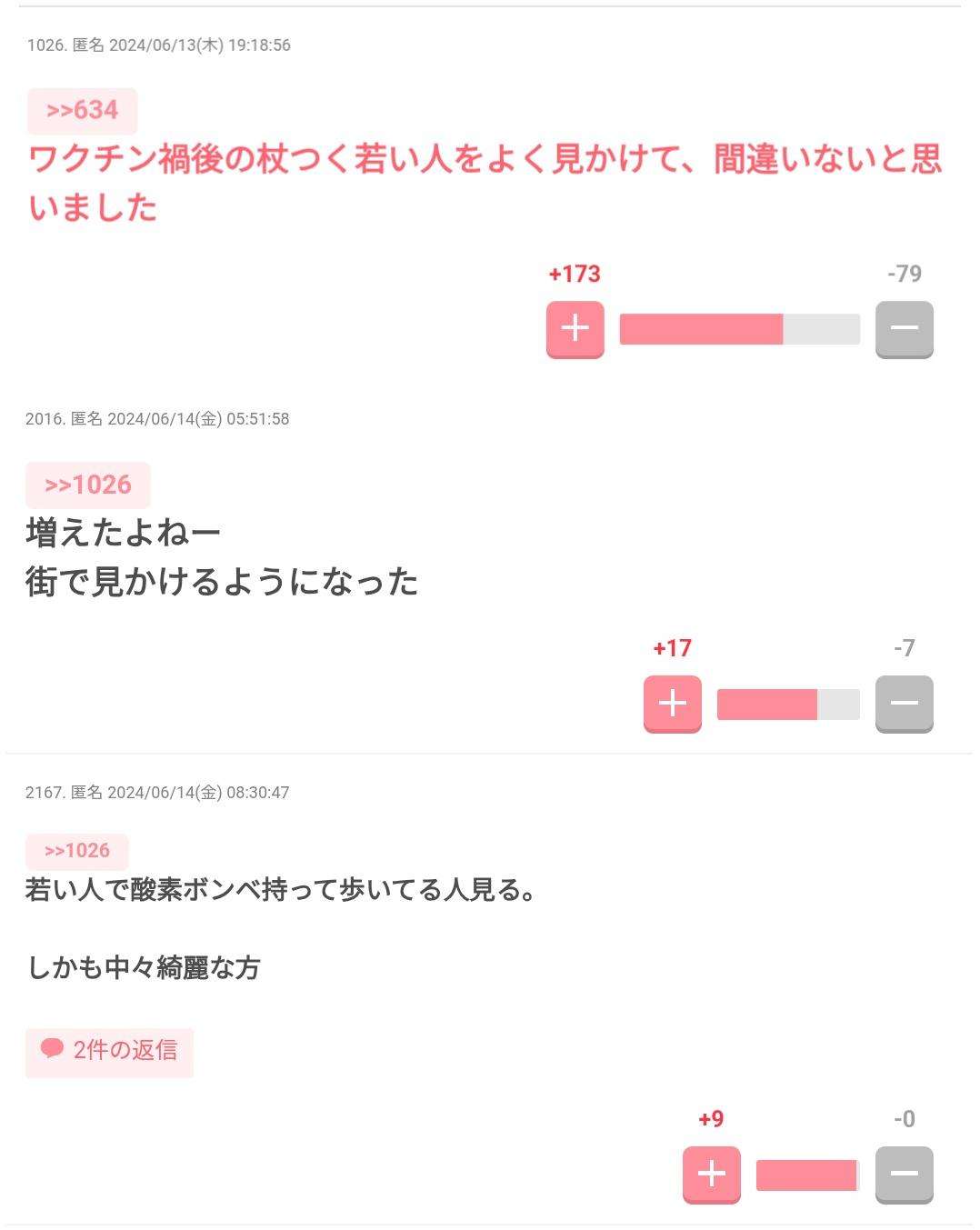Give comment 2167 a minus vote
The width and height of the screenshot is (980, 1230).
(x=904, y=1175)
